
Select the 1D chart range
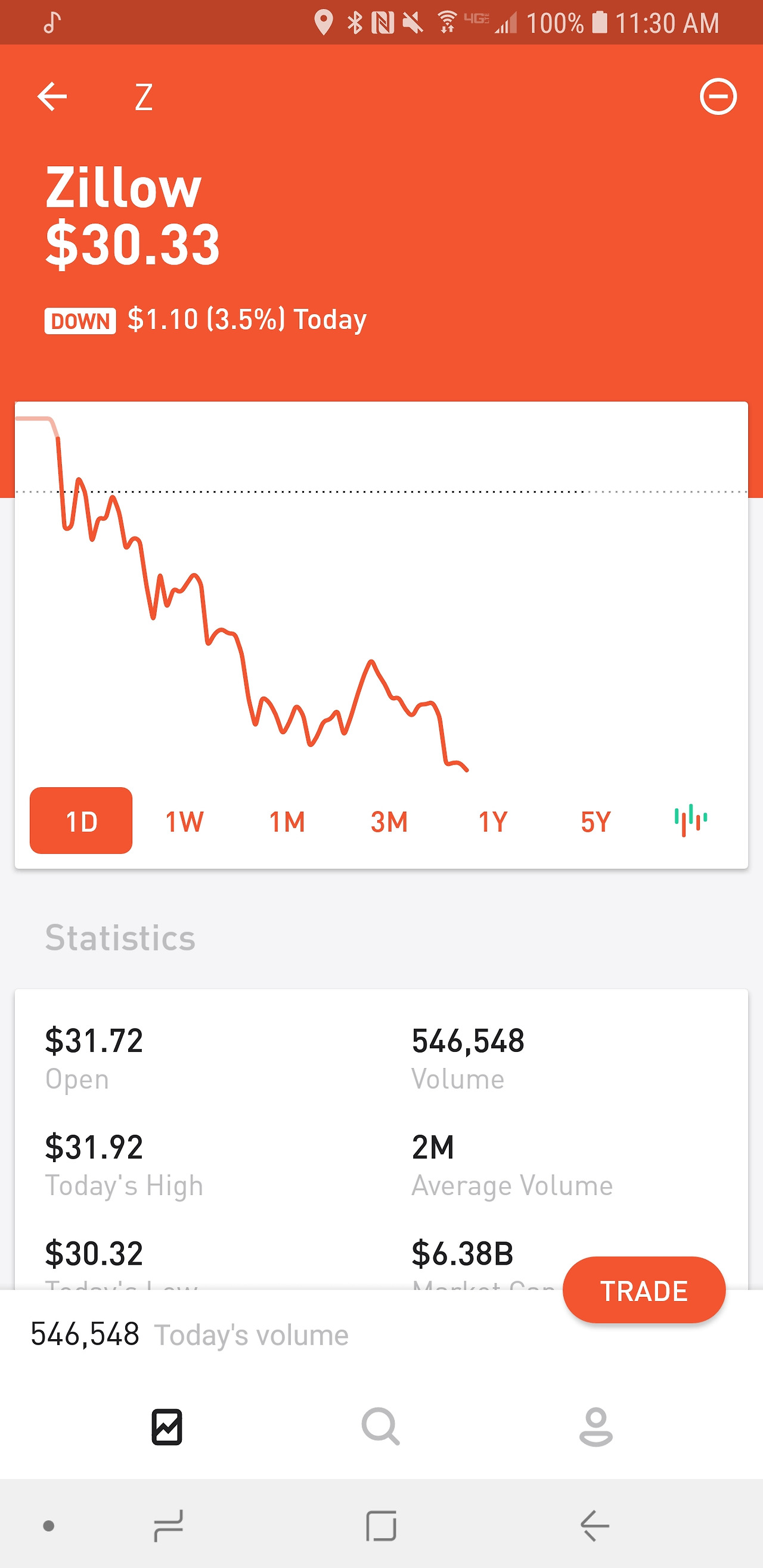(81, 821)
